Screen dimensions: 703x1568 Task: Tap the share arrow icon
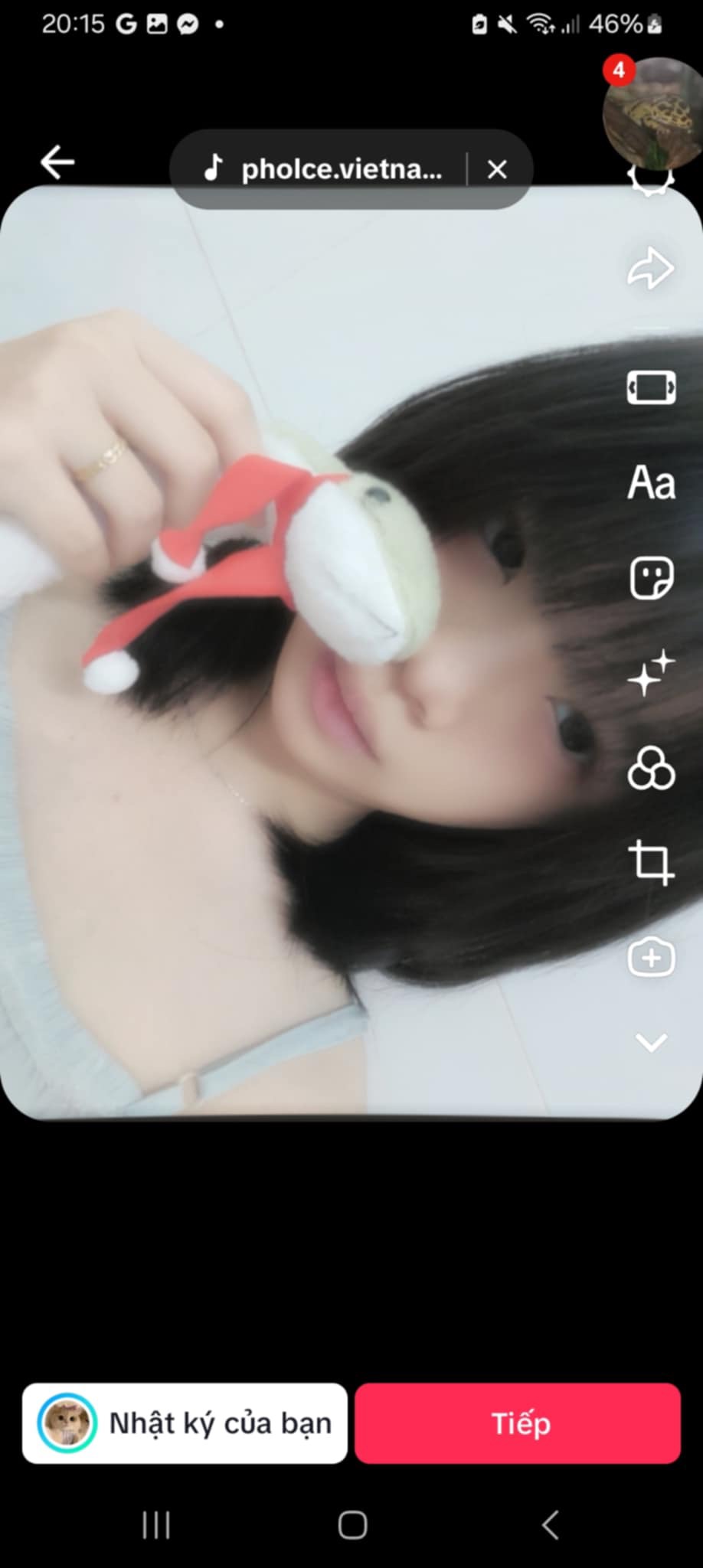tap(651, 268)
